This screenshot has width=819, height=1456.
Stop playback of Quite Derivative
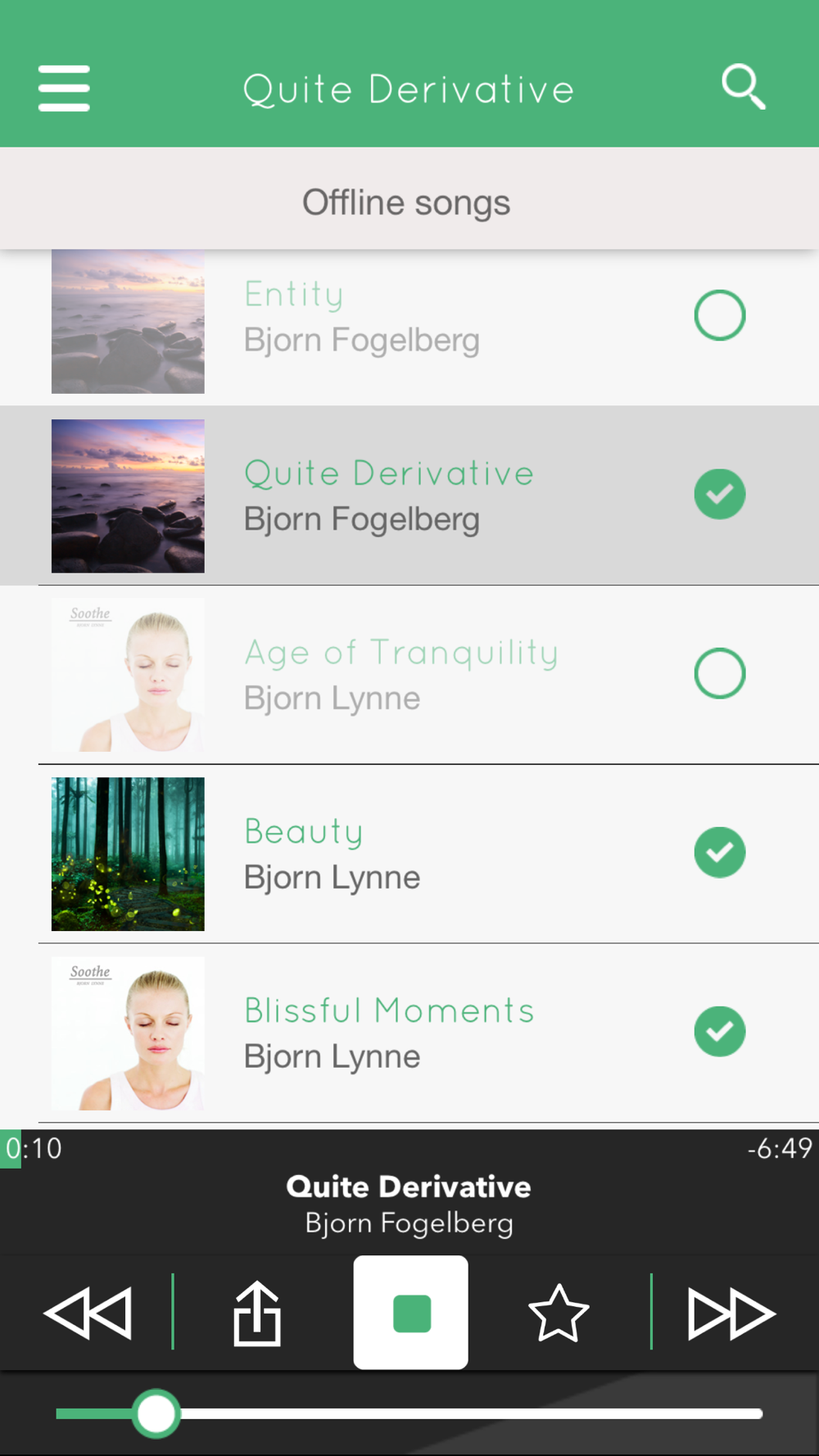point(411,1313)
